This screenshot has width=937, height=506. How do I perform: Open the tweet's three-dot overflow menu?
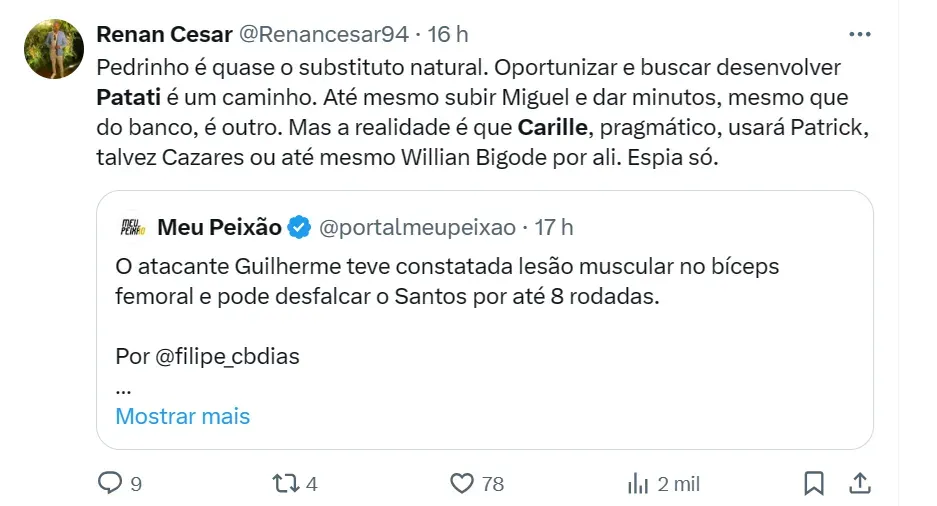(x=859, y=34)
